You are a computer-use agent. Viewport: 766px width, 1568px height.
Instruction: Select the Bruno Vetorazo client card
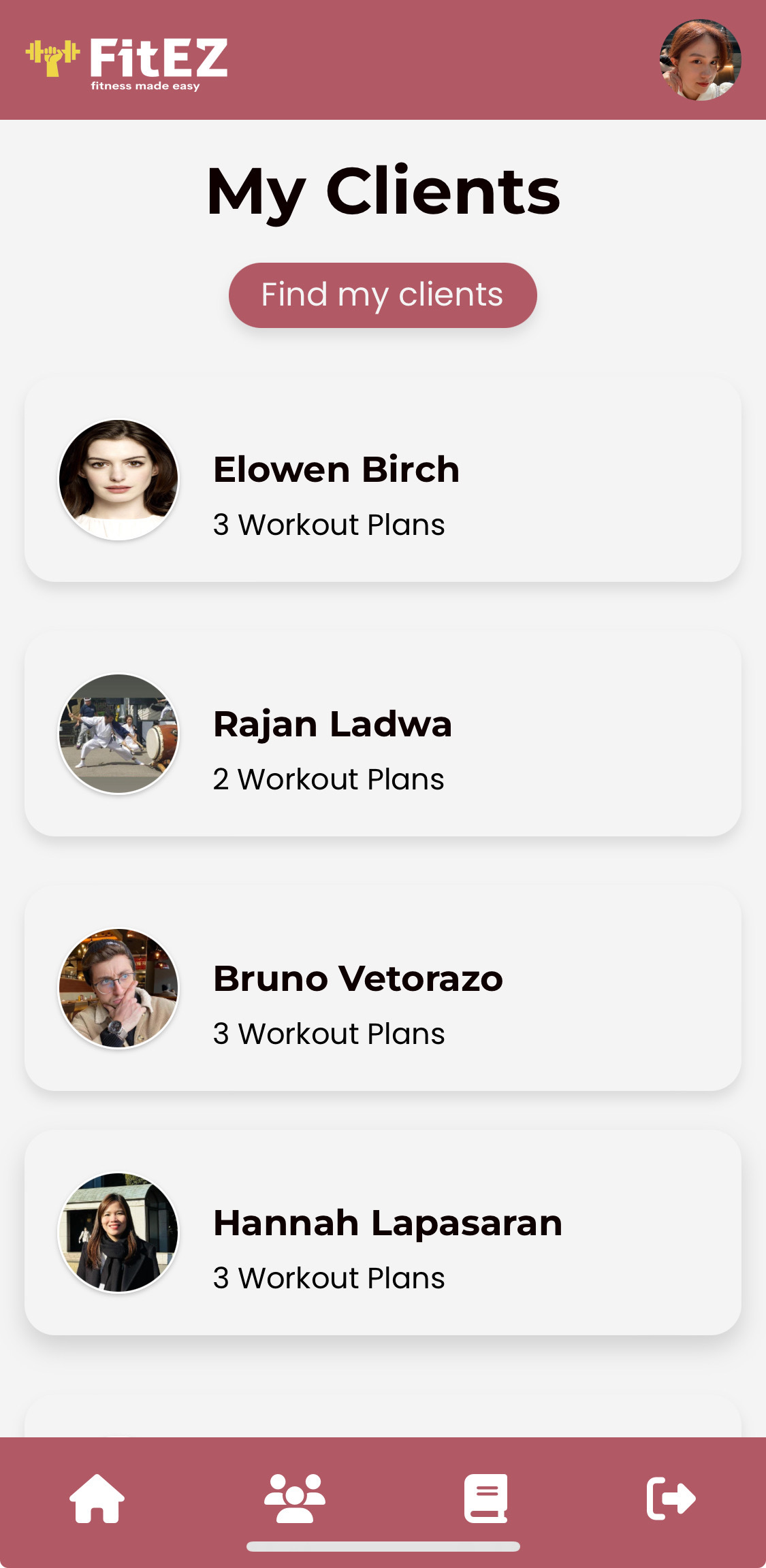click(383, 988)
